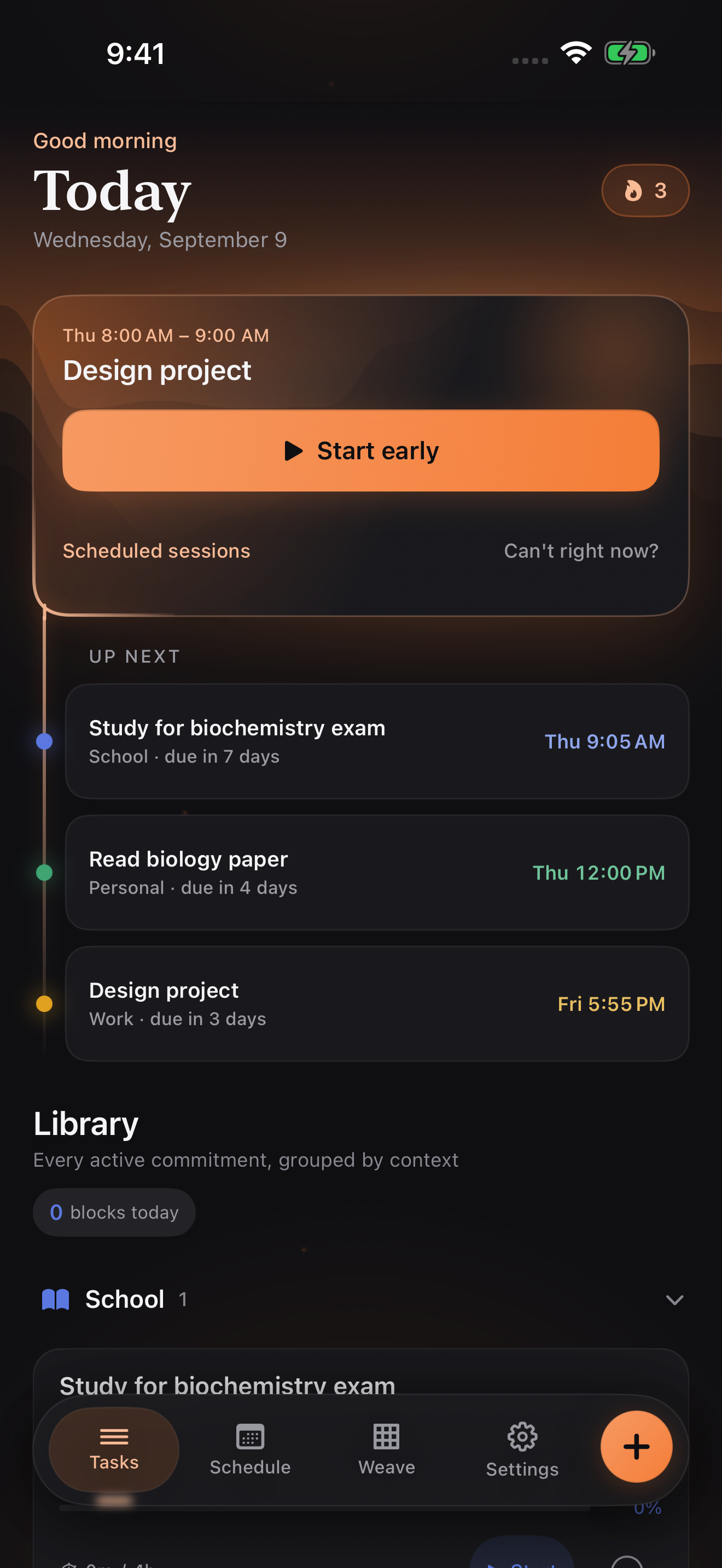Open the Settings tab
Image resolution: width=722 pixels, height=1568 pixels.
(522, 1449)
